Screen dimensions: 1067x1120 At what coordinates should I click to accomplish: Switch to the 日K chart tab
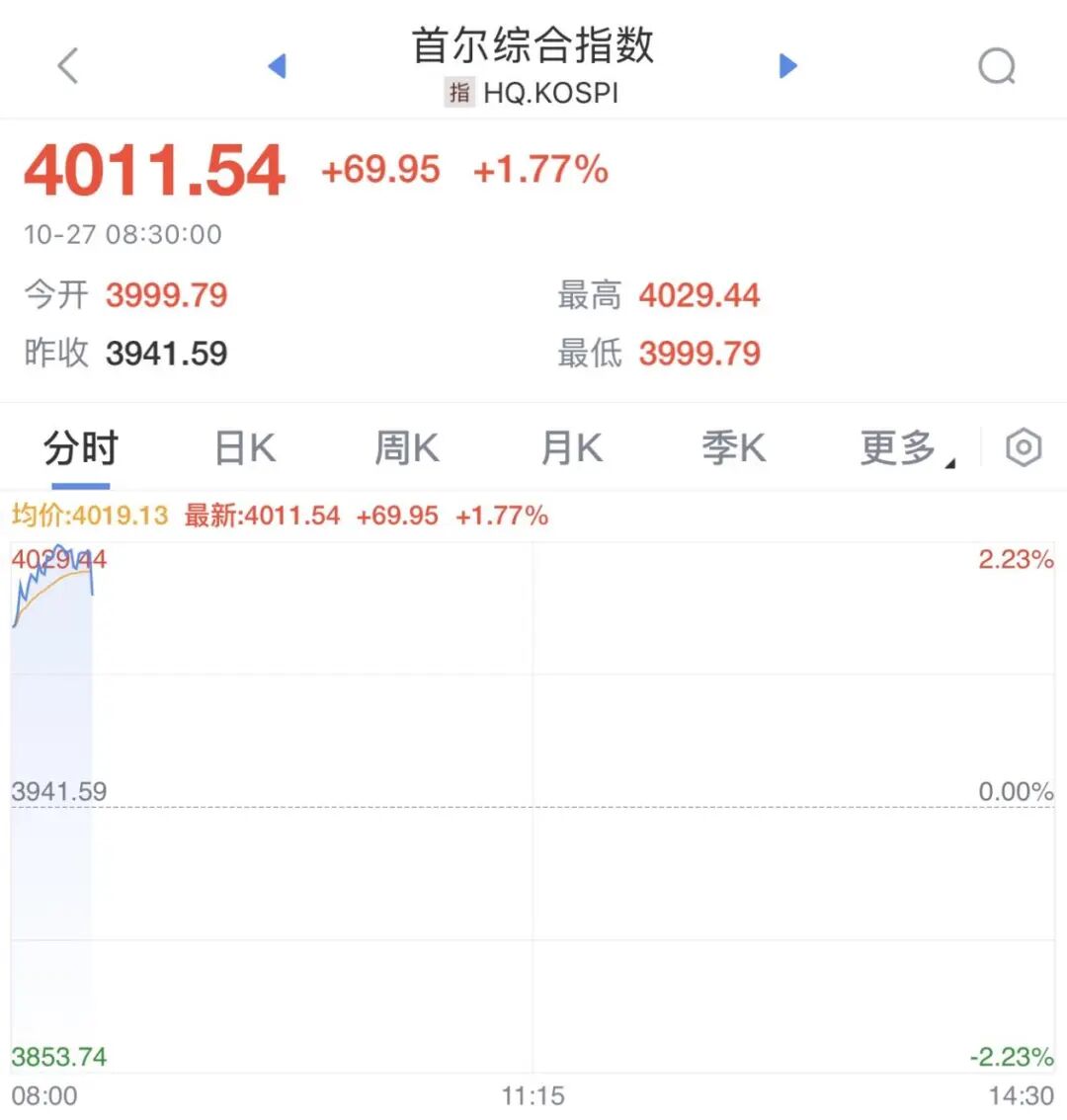(245, 449)
